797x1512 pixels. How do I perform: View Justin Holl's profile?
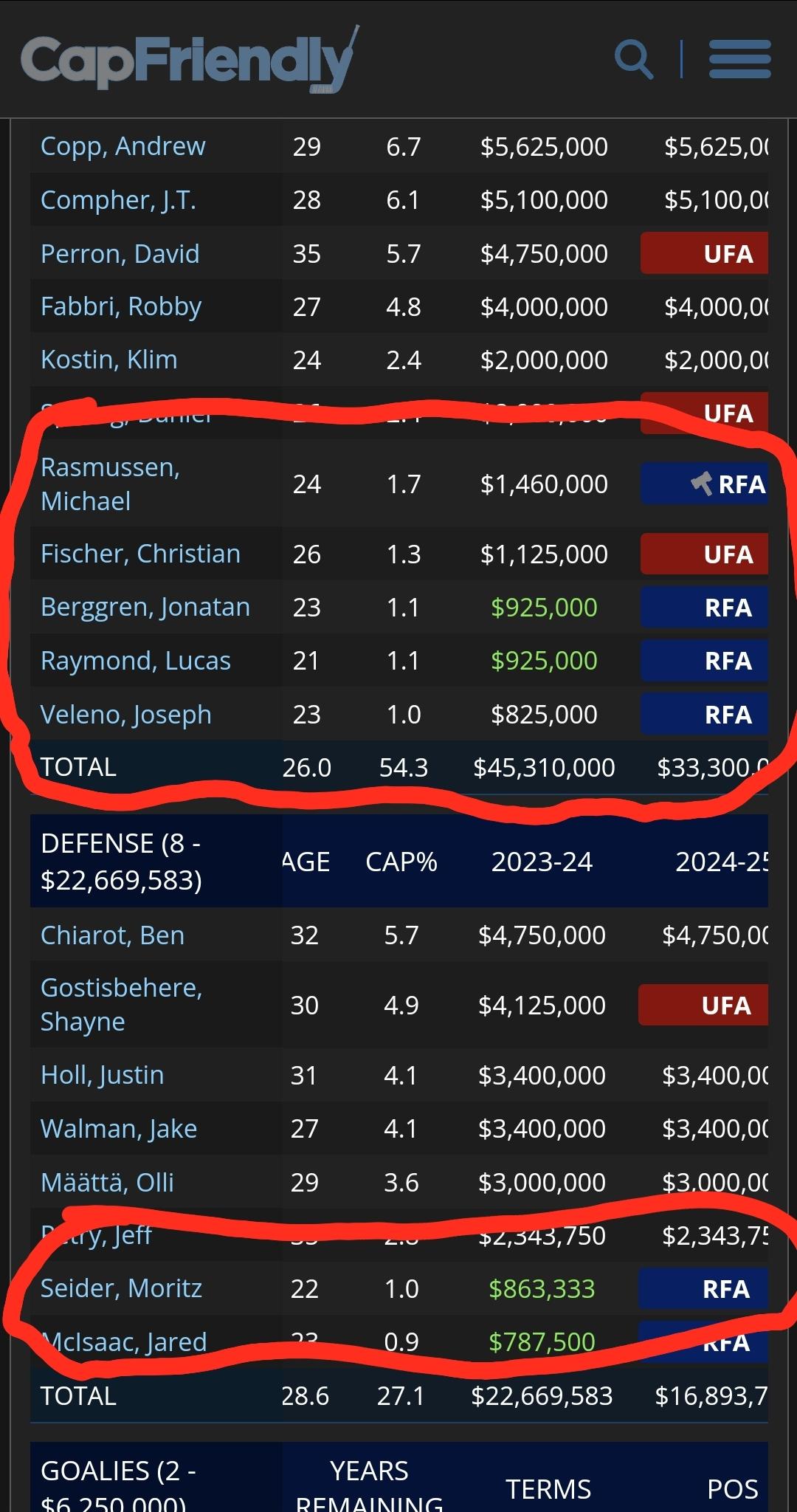point(102,1075)
